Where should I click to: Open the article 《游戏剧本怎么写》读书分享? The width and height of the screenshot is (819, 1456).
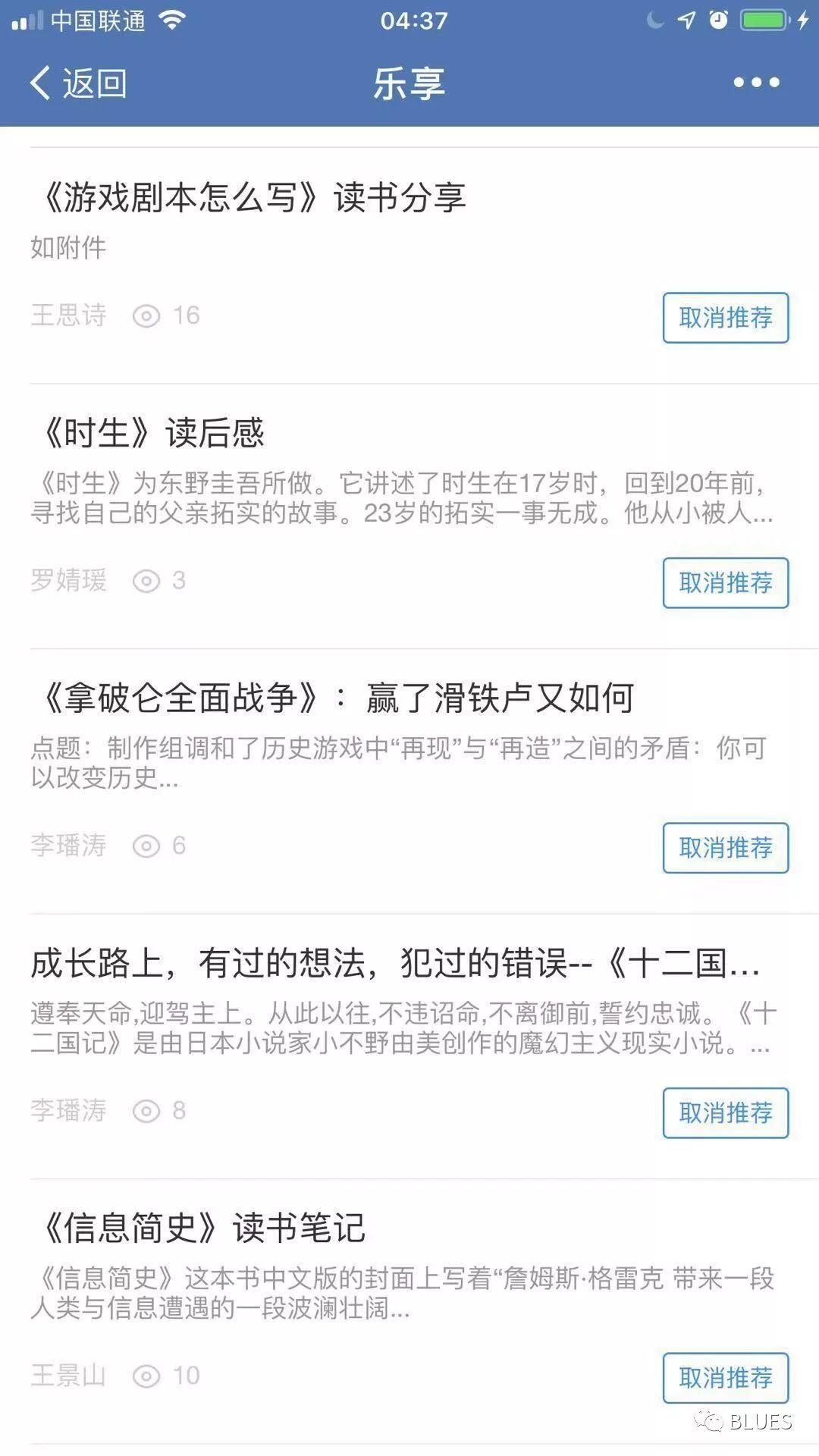(x=250, y=199)
